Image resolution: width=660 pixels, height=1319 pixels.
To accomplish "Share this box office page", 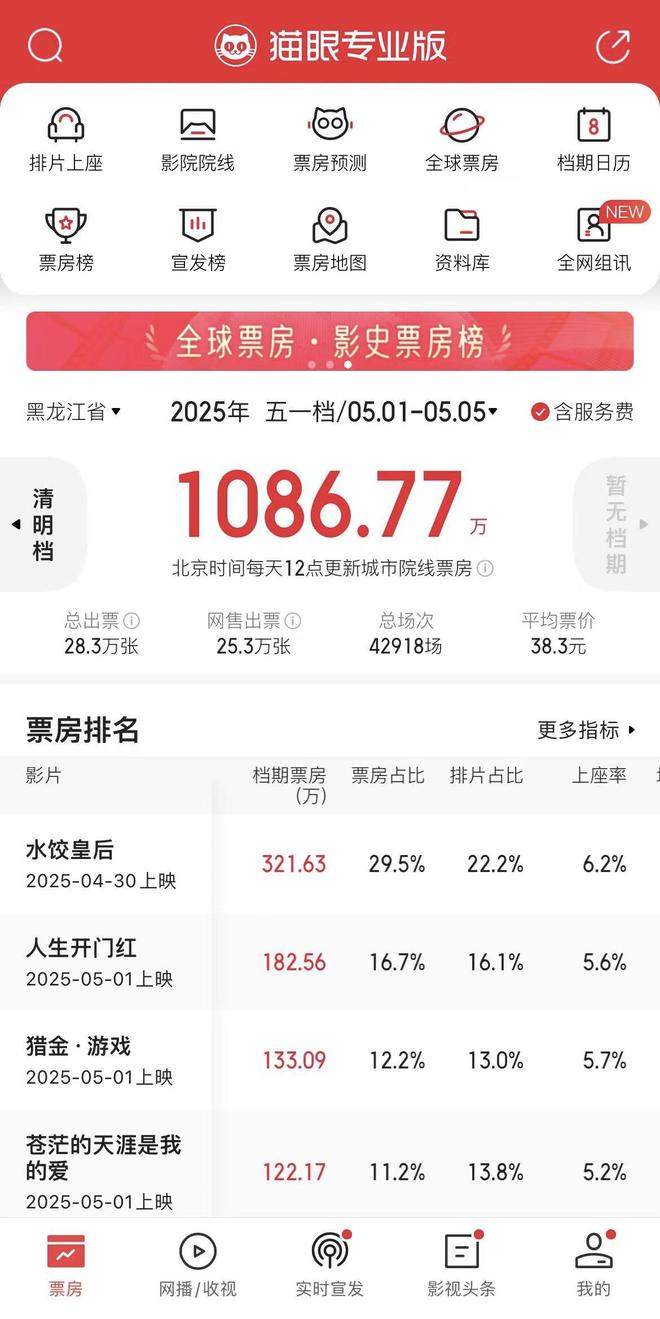I will (612, 46).
